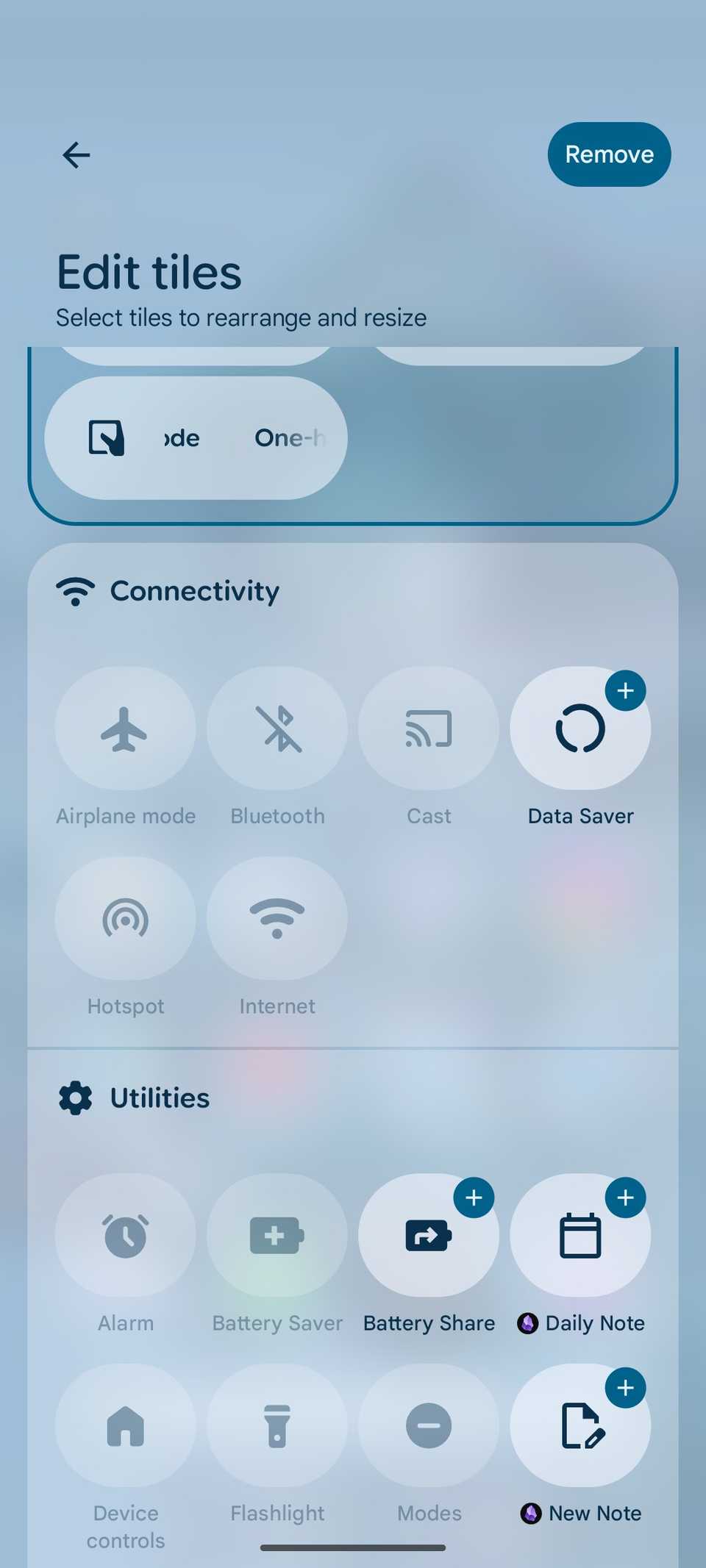Tap the plus badge on Battery Share

474,1198
